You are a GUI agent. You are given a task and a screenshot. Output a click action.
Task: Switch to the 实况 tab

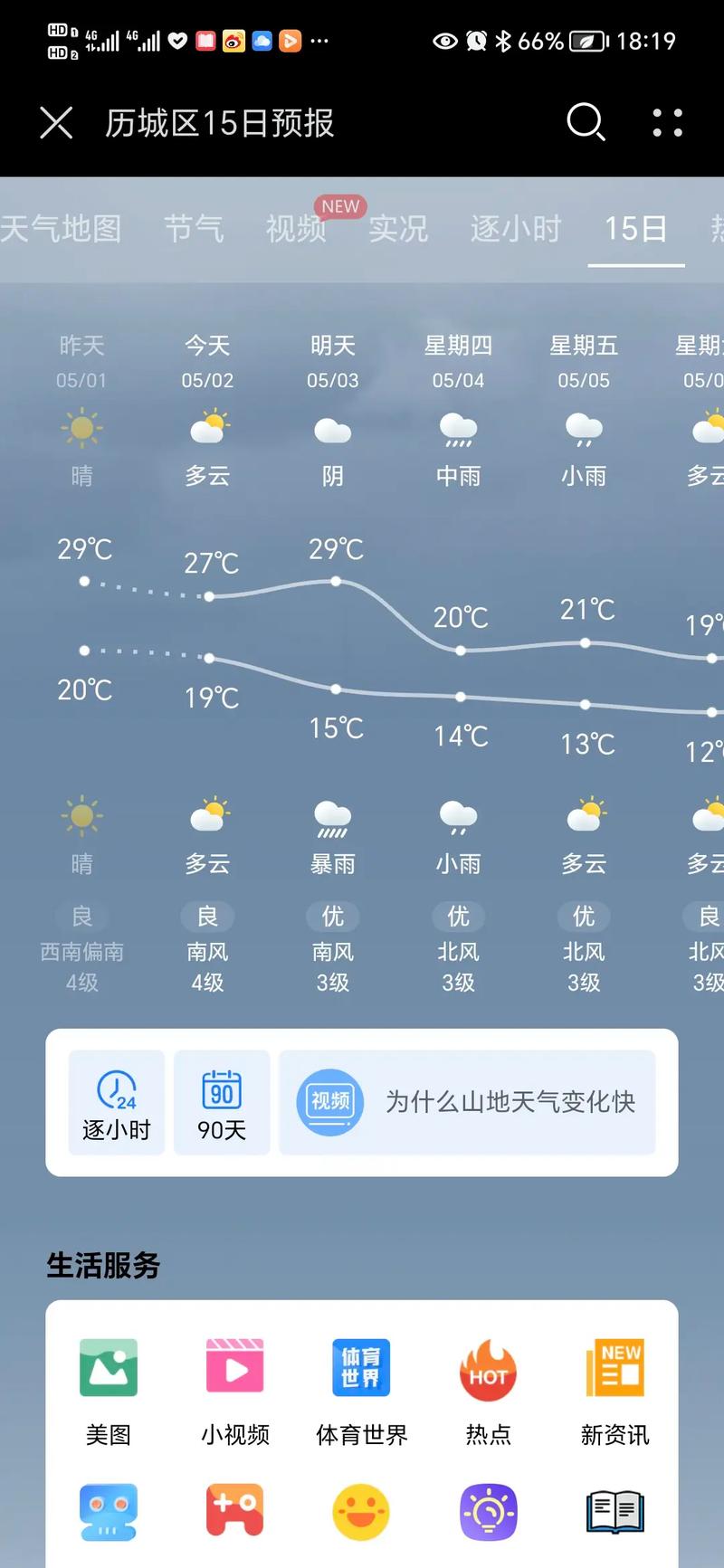point(398,229)
